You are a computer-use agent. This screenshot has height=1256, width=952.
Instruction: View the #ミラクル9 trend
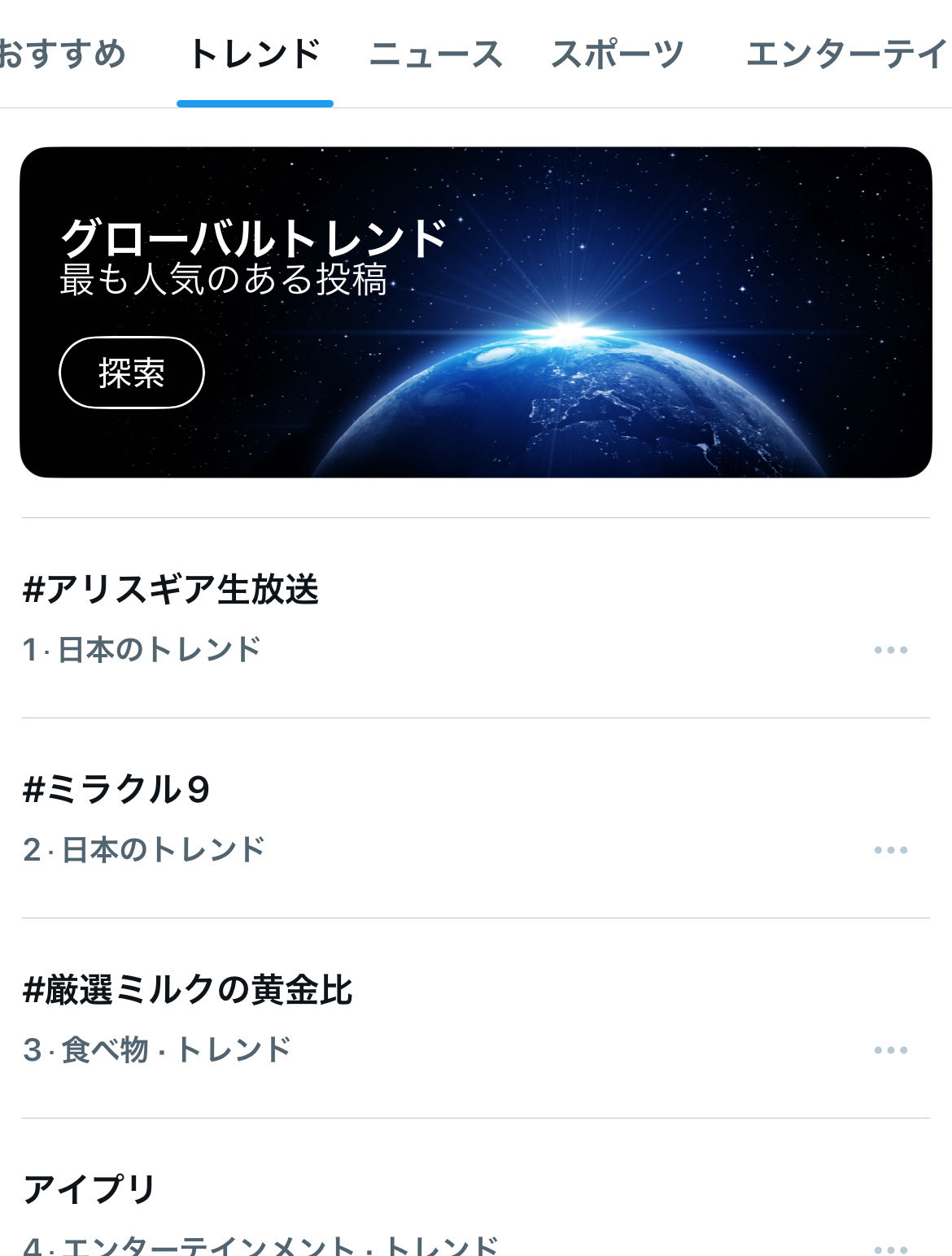[x=117, y=789]
